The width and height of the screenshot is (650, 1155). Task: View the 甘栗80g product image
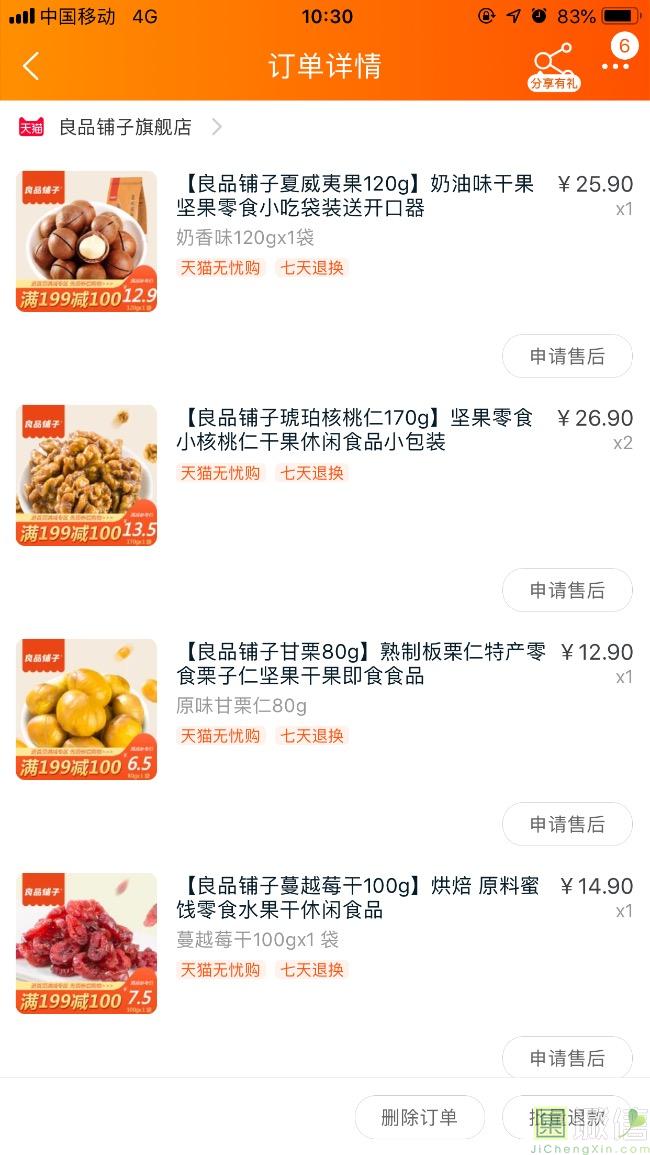point(87,709)
